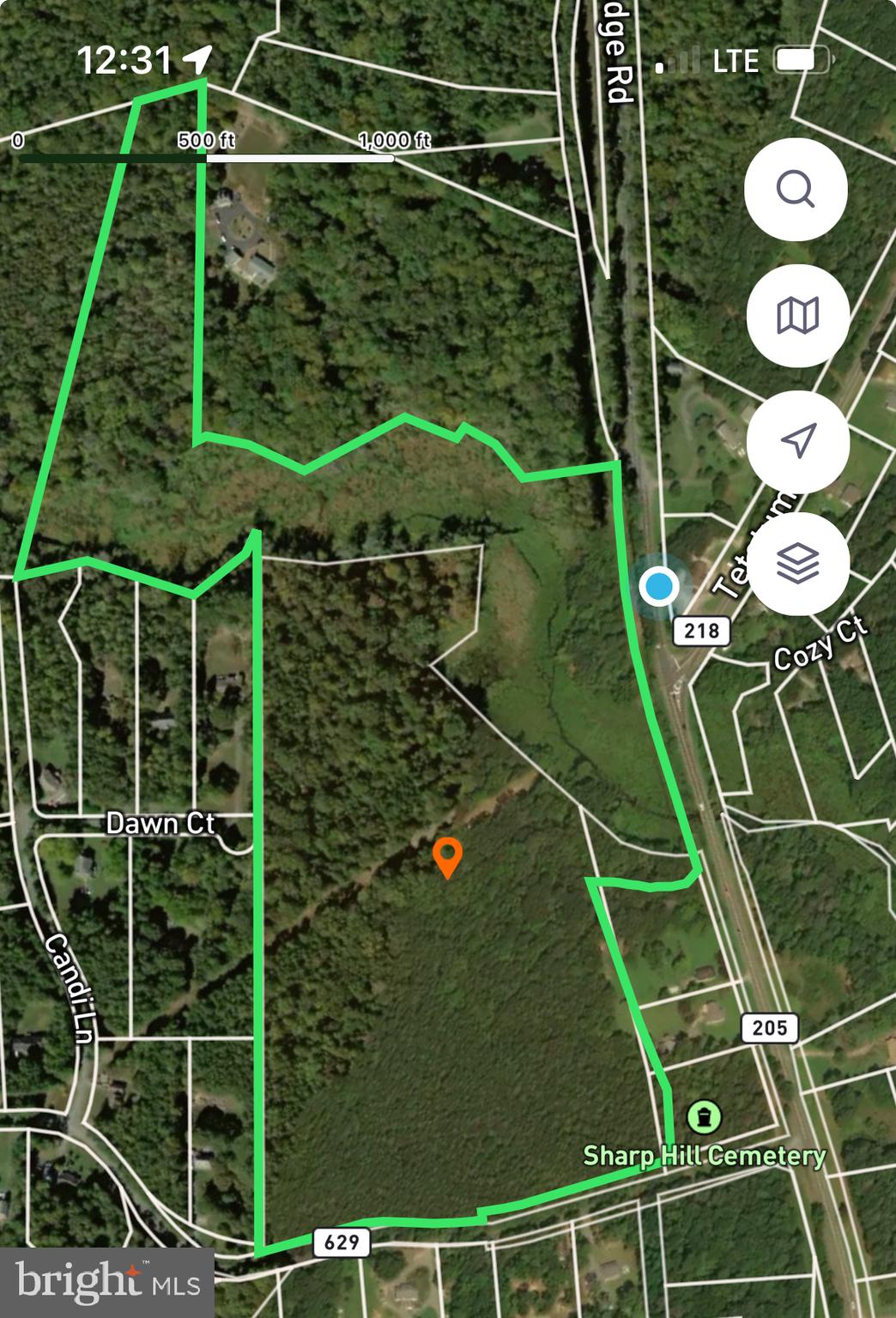The height and width of the screenshot is (1318, 896).
Task: Toggle satellite view via map style button
Action: (x=797, y=316)
